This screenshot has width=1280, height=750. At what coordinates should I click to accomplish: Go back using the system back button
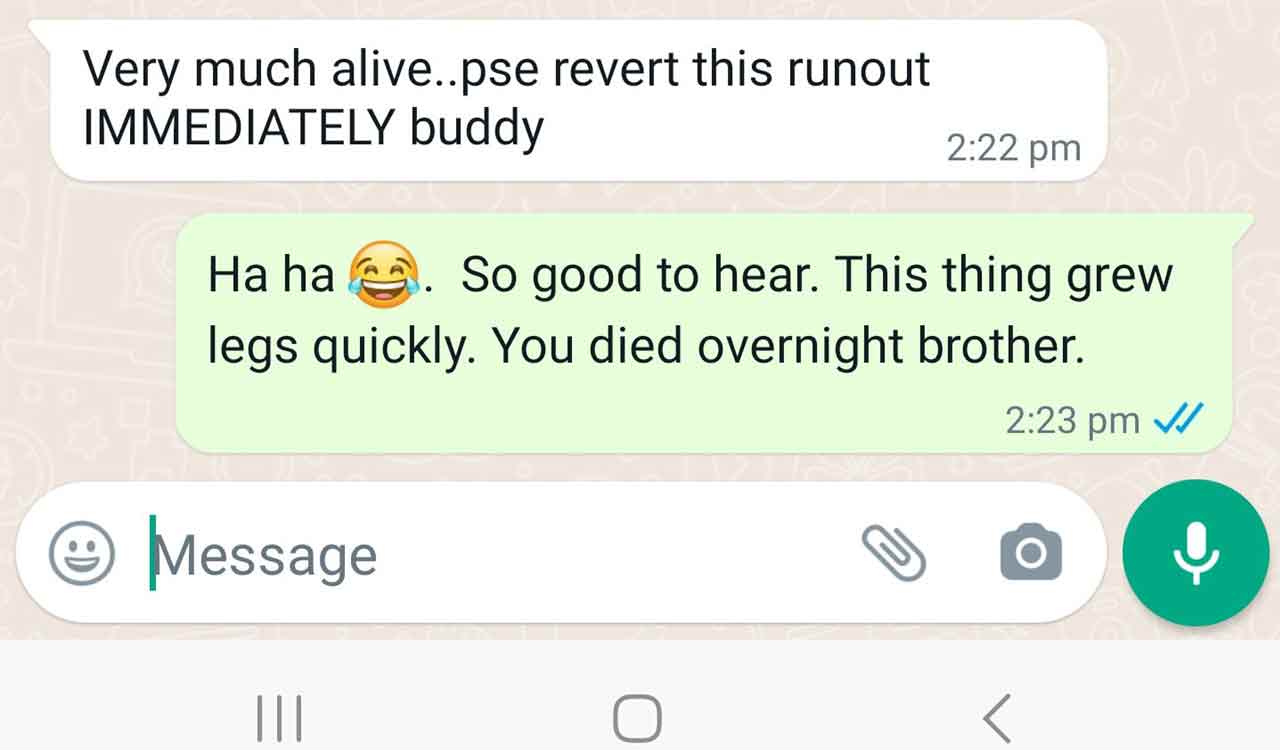click(996, 717)
